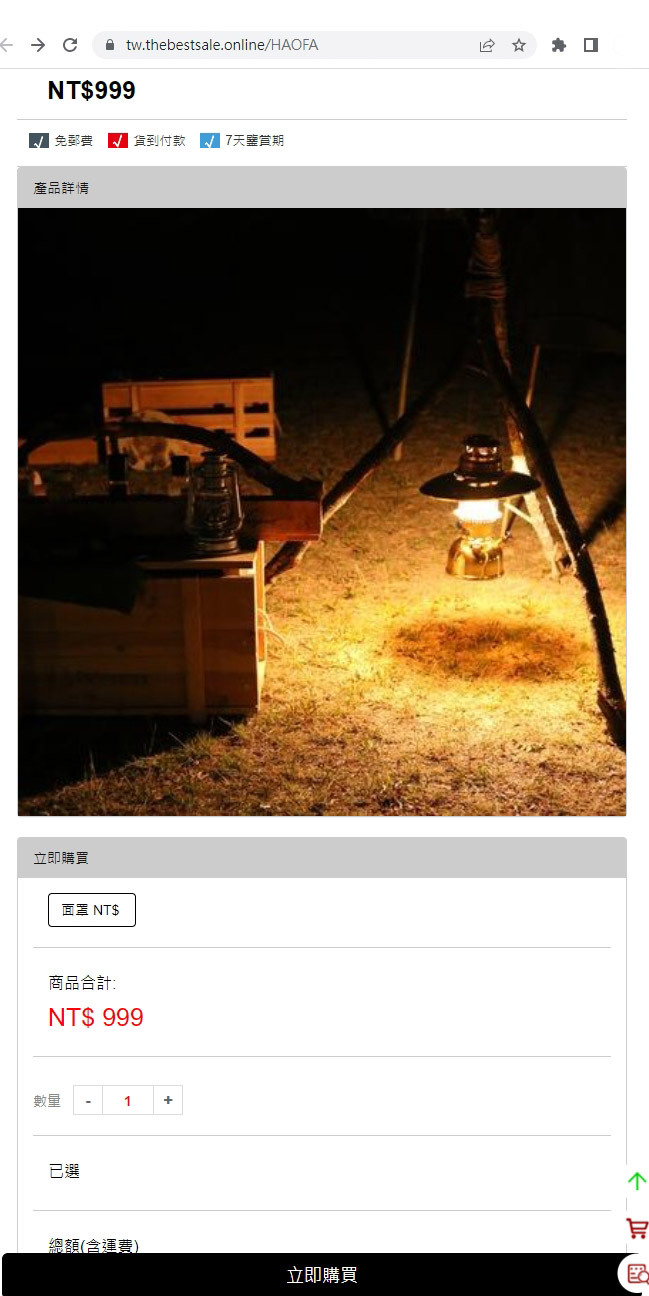This screenshot has height=1296, width=649.
Task: Tap the quantity number field
Action: [x=128, y=1100]
